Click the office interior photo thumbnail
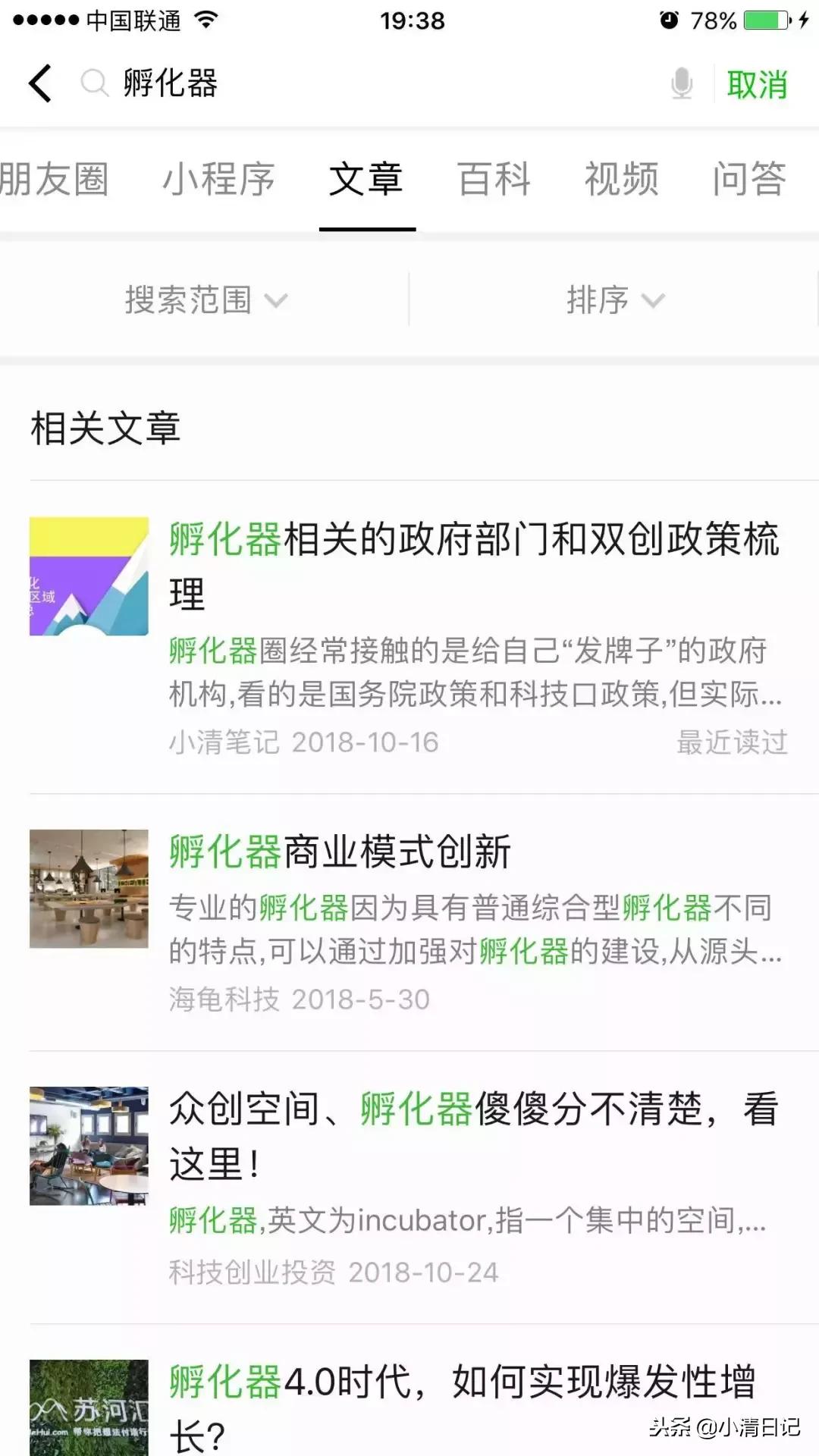 click(88, 891)
